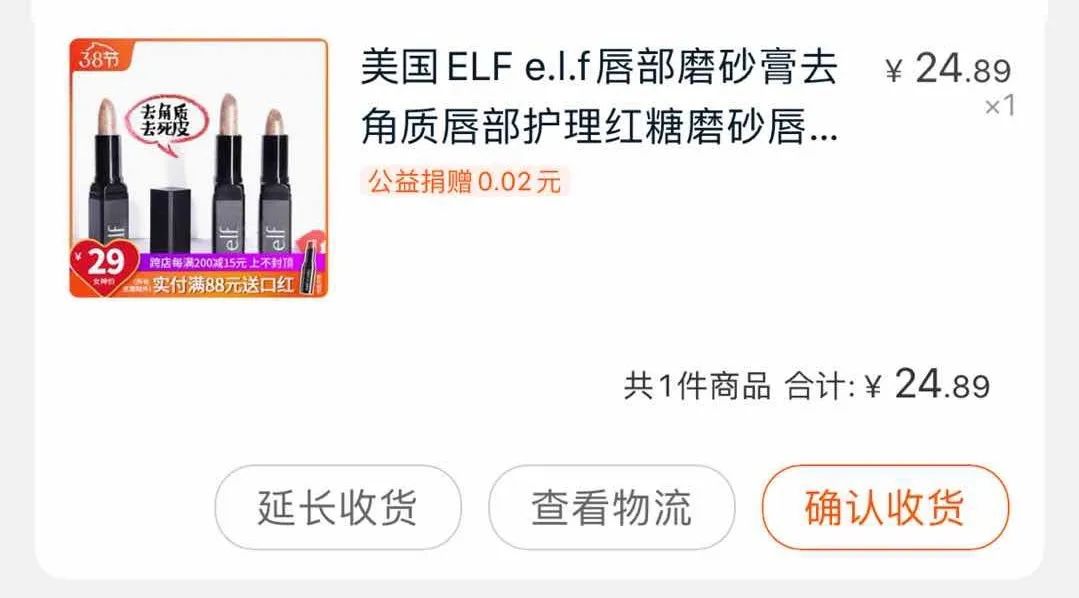Open the 美国 ELF e.l.f唇部磨砂膏 product title
Viewport: 1079px width, 598px height.
coord(598,98)
